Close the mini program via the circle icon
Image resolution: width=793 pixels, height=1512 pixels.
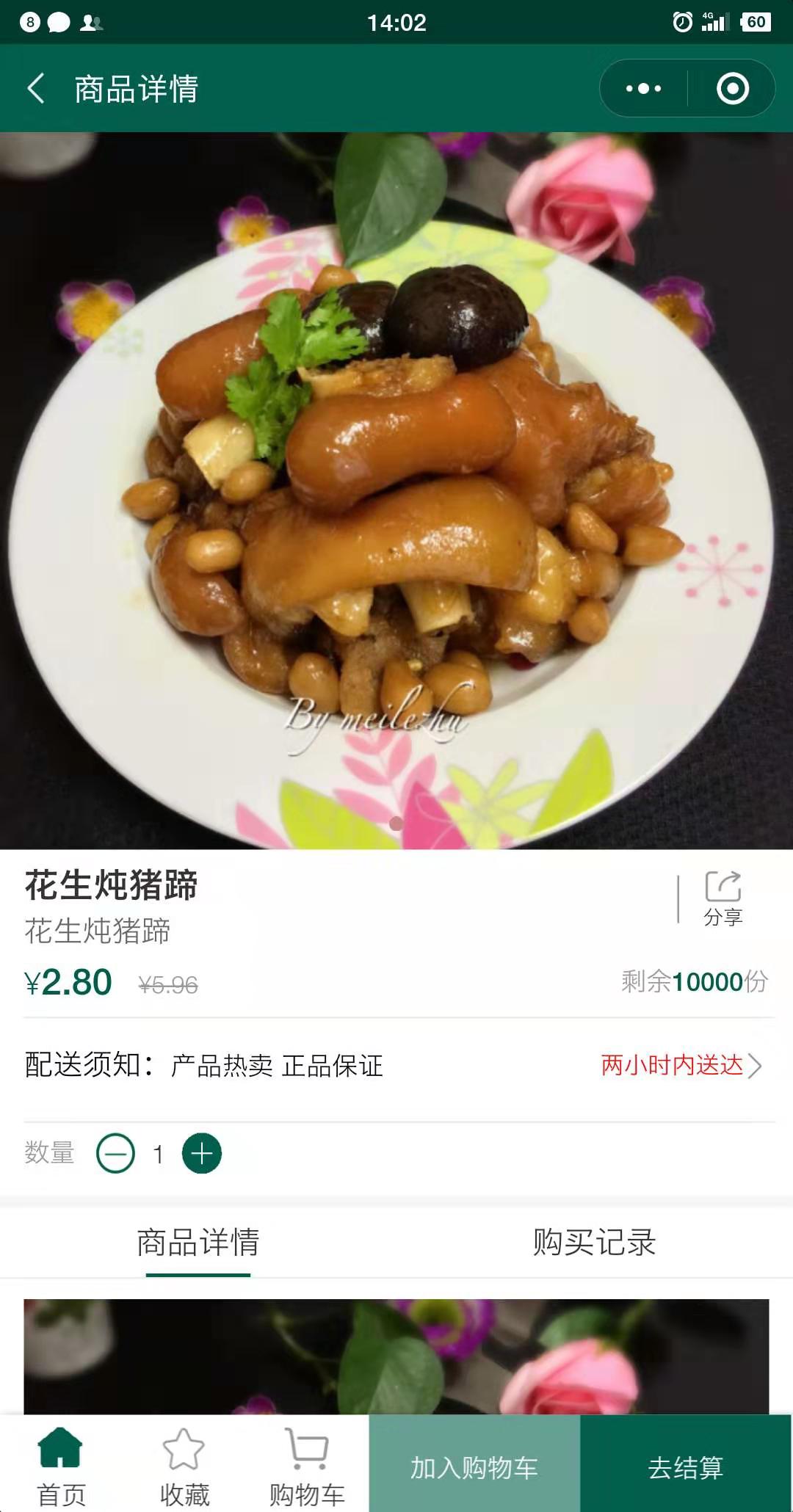click(732, 89)
